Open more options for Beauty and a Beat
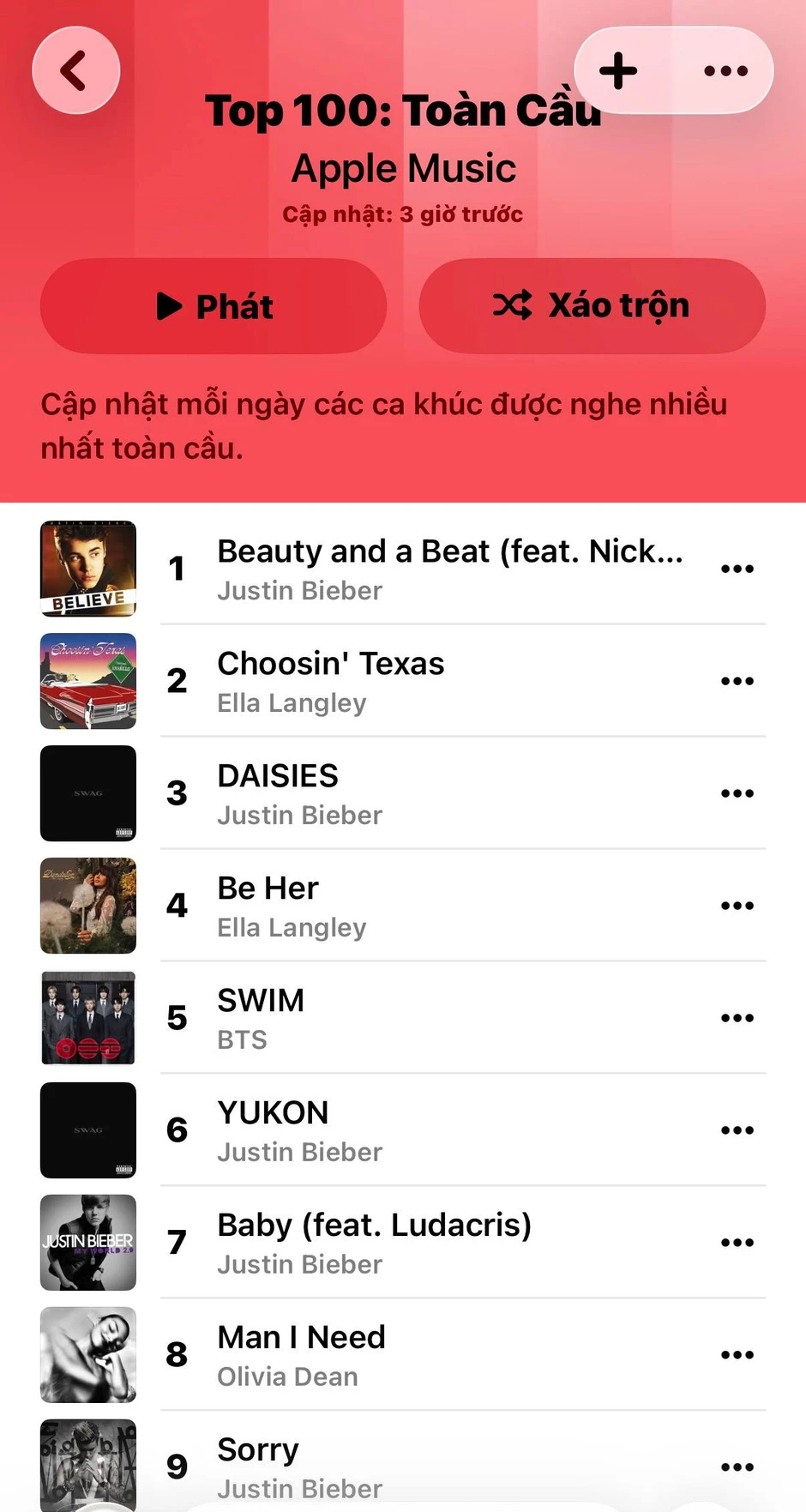Image resolution: width=806 pixels, height=1512 pixels. click(x=737, y=569)
